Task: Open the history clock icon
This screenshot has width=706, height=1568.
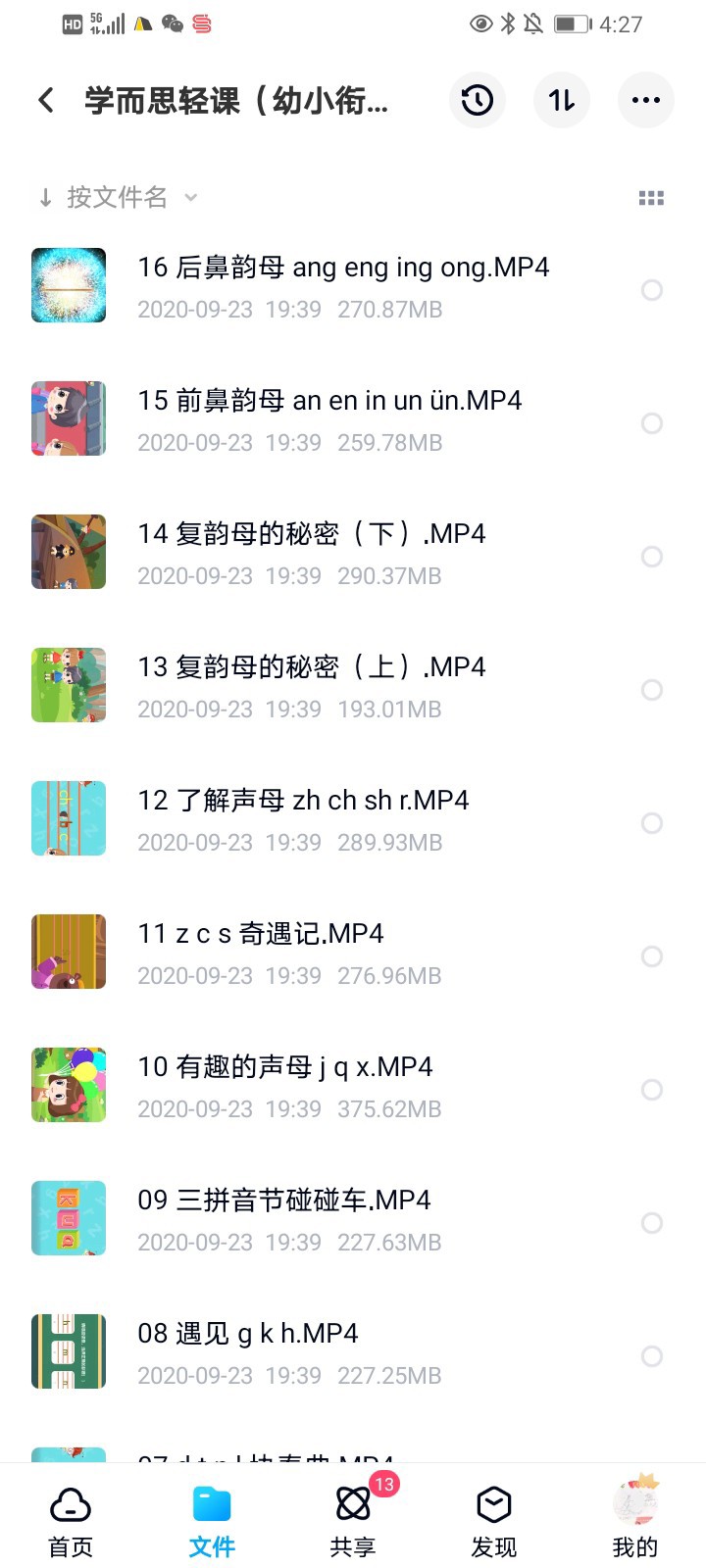Action: (478, 100)
